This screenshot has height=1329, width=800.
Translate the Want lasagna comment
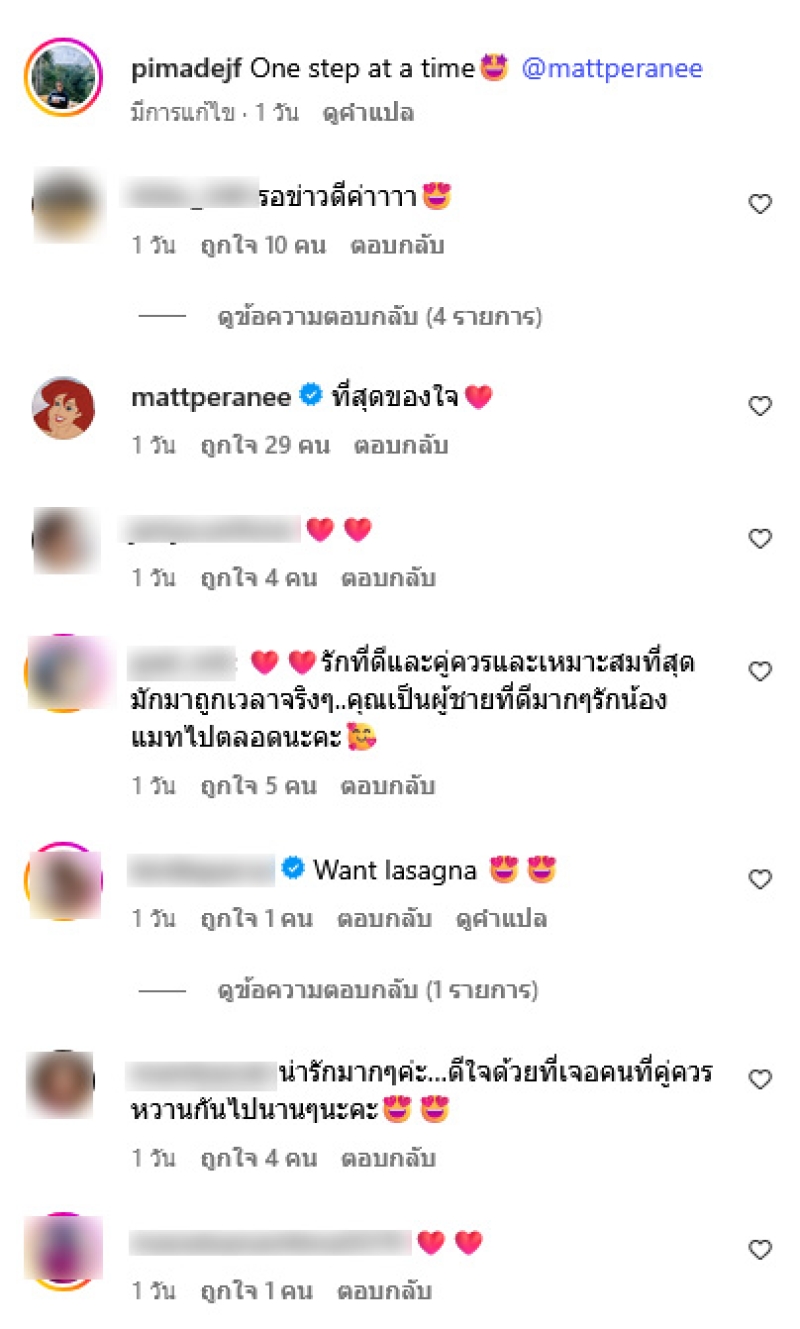click(x=501, y=918)
